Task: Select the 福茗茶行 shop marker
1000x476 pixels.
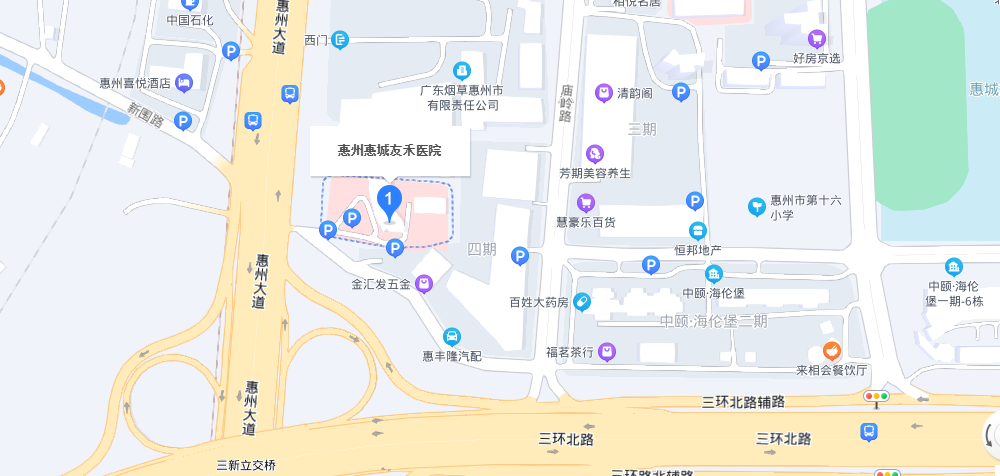Action: tap(608, 352)
